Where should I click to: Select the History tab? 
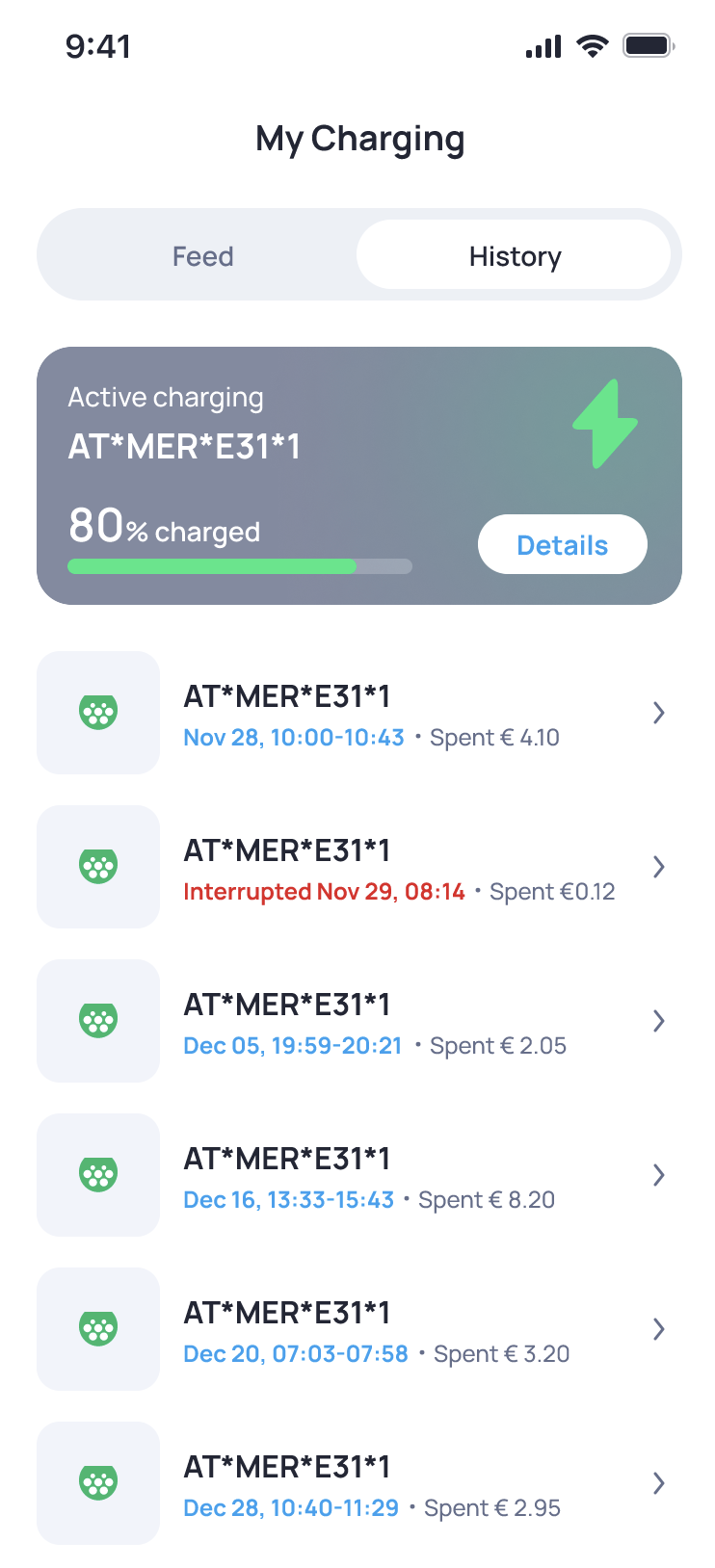click(x=515, y=255)
